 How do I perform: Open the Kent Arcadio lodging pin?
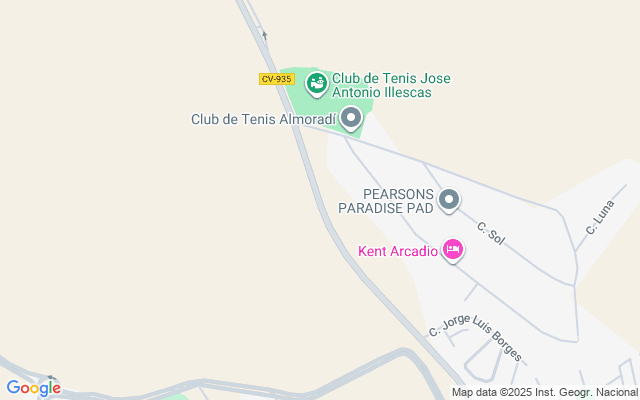pos(453,250)
